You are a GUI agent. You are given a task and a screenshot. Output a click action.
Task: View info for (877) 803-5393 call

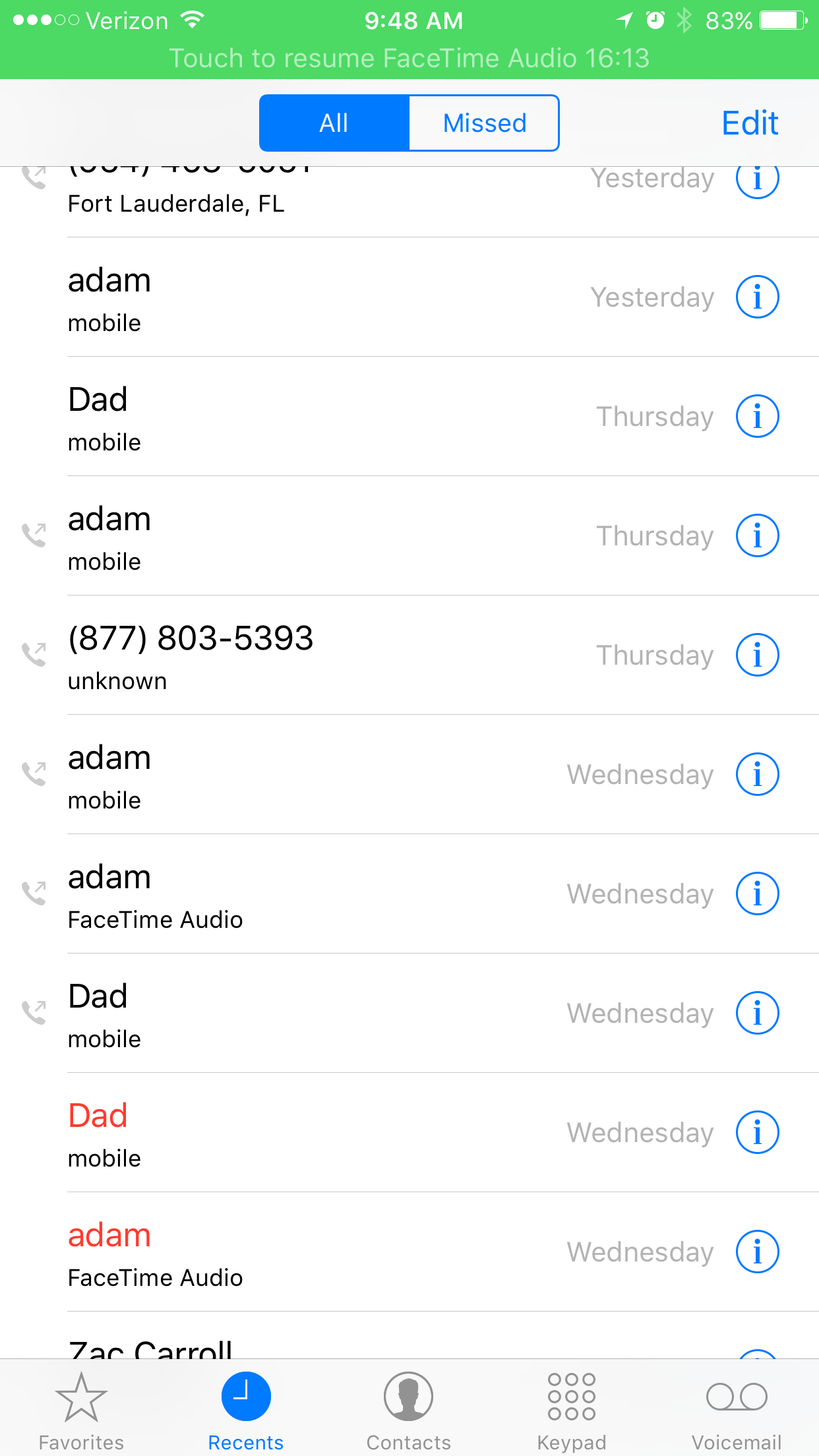coord(757,655)
